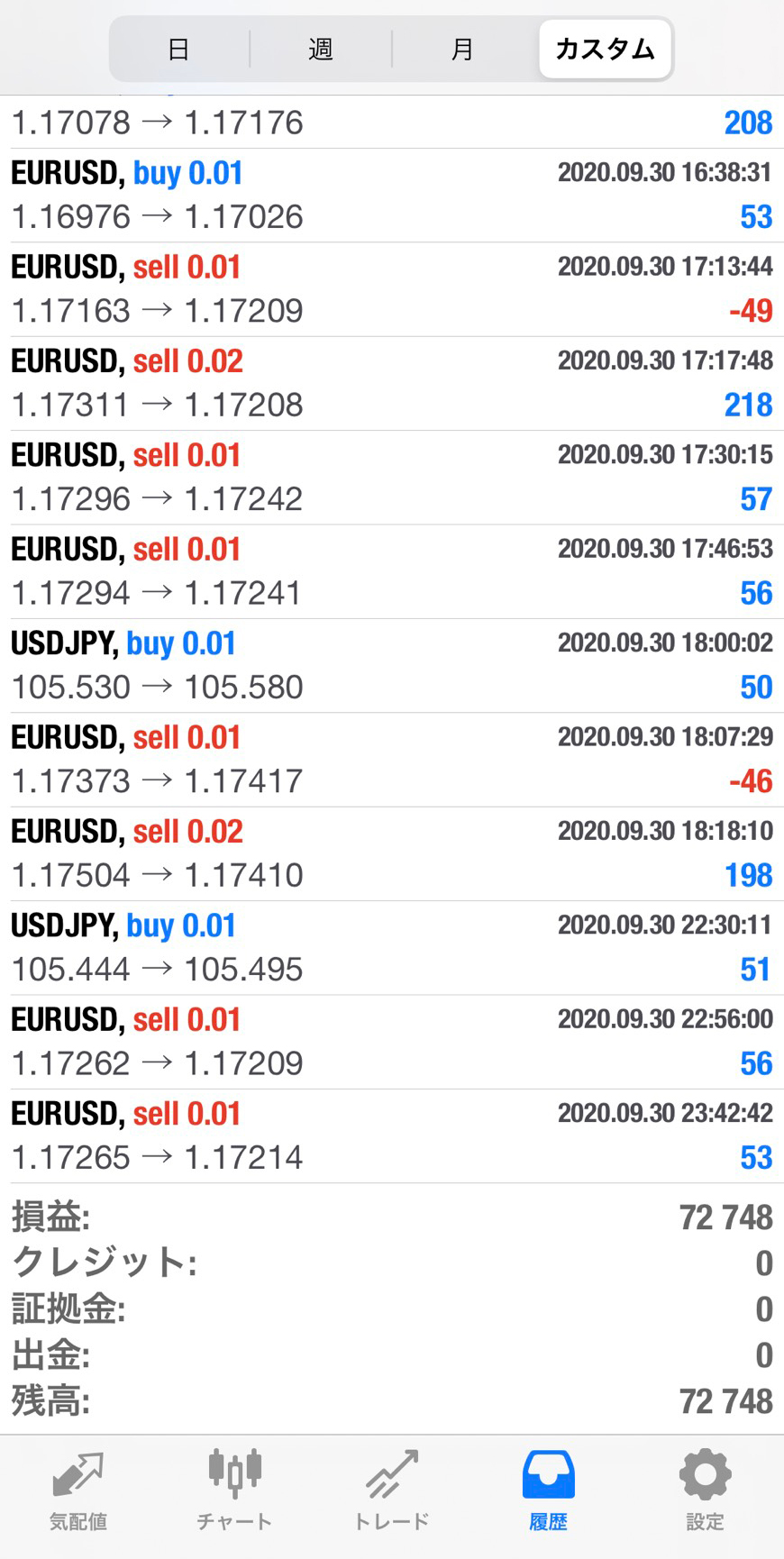Expand the USDJPY buy trade at 22:30:11
This screenshot has height=1559, width=784.
pos(391,947)
